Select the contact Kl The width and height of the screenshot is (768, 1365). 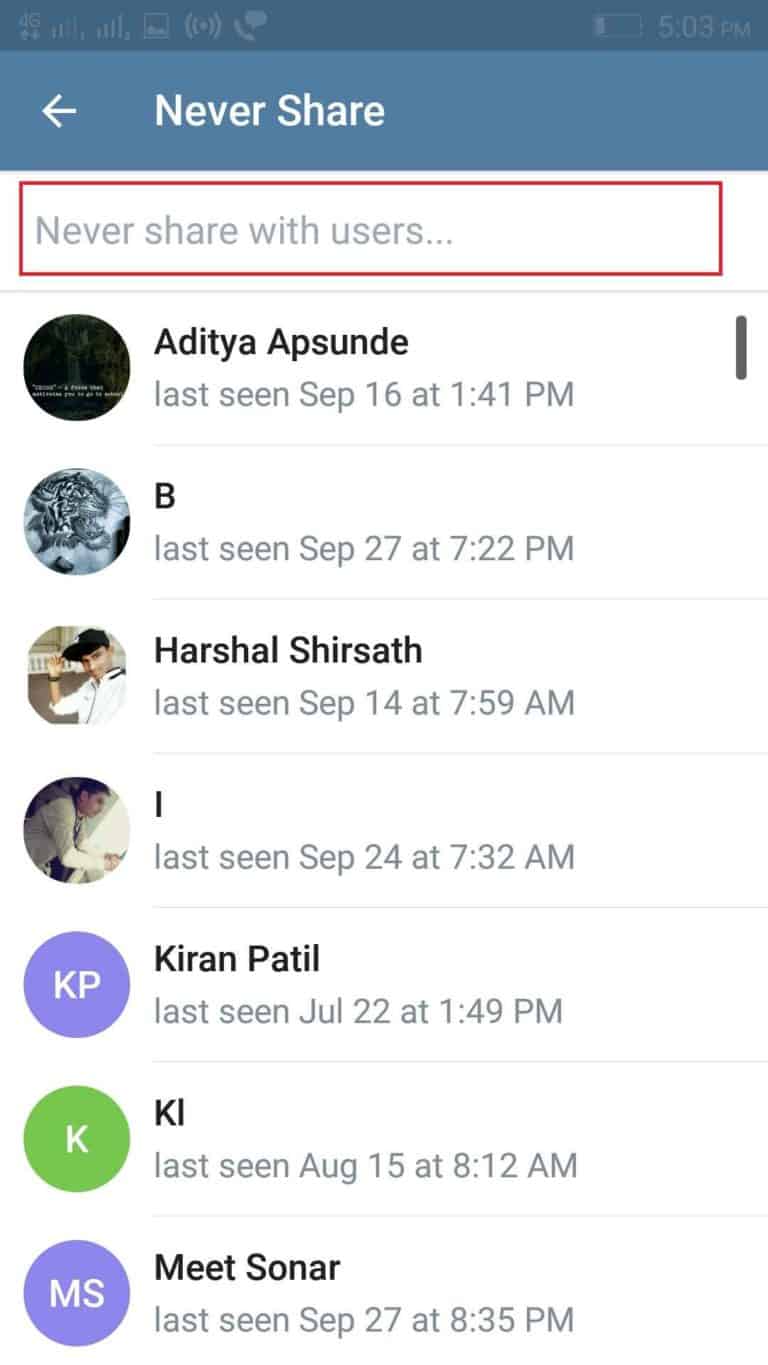365,1138
